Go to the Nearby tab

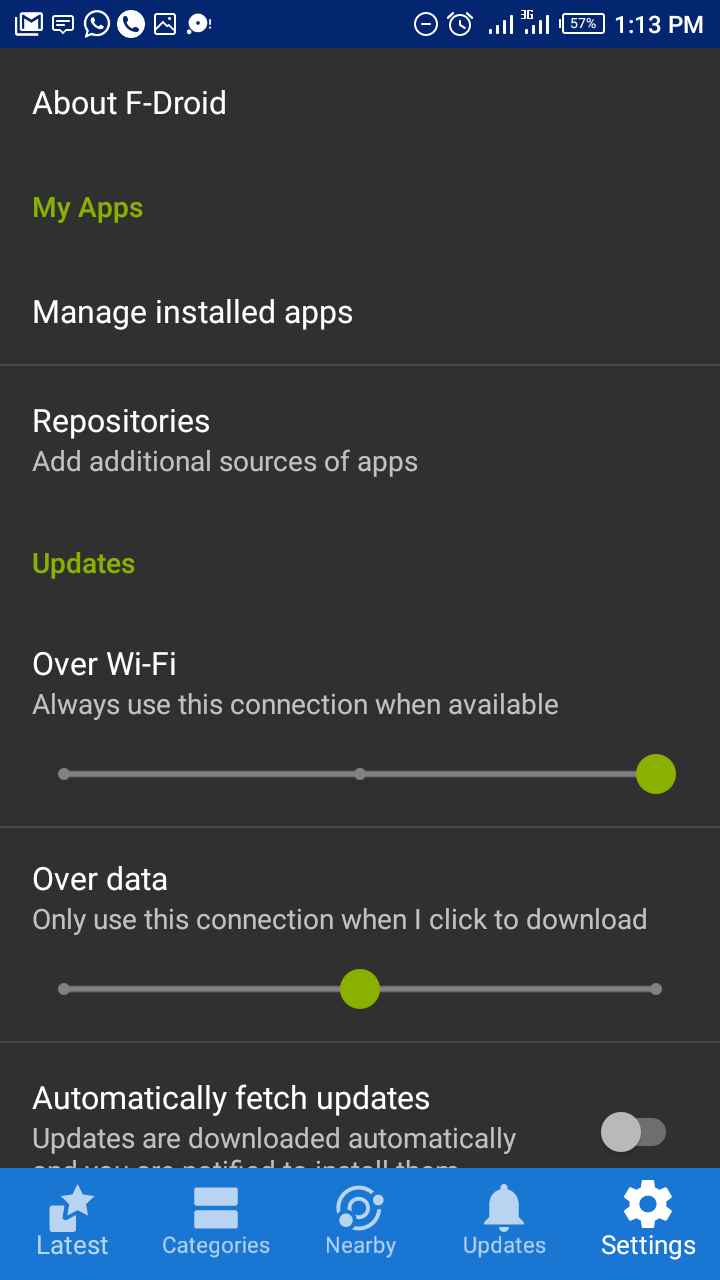point(360,1222)
